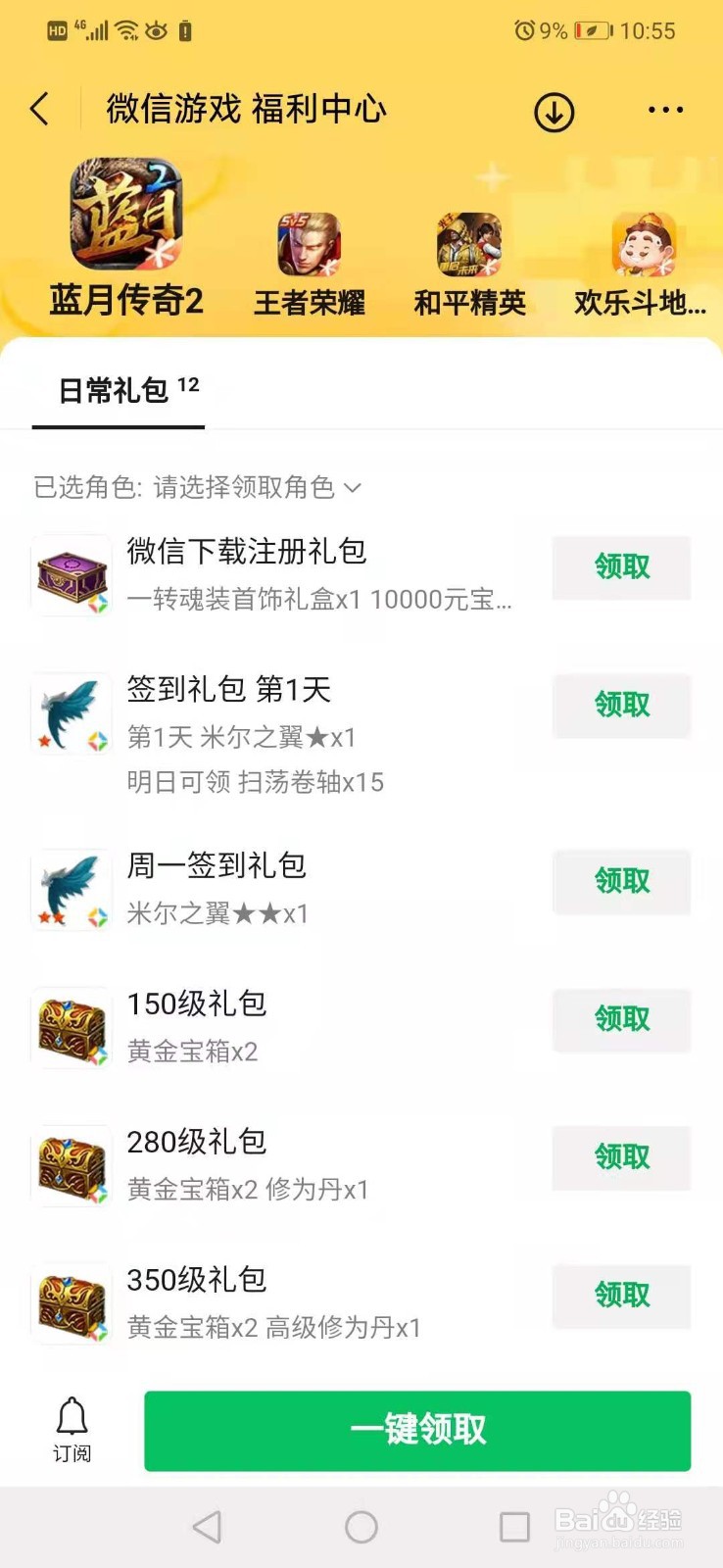Claim the 周一签到礼包 reward
The width and height of the screenshot is (723, 1568).
point(621,882)
